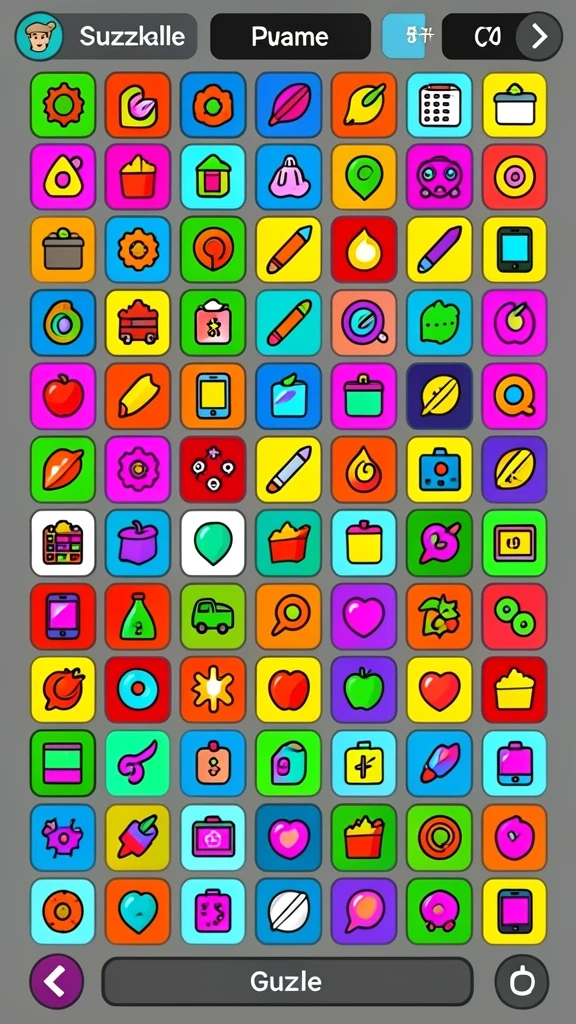Go back with the purple arrow
The width and height of the screenshot is (576, 1024).
coord(57,982)
